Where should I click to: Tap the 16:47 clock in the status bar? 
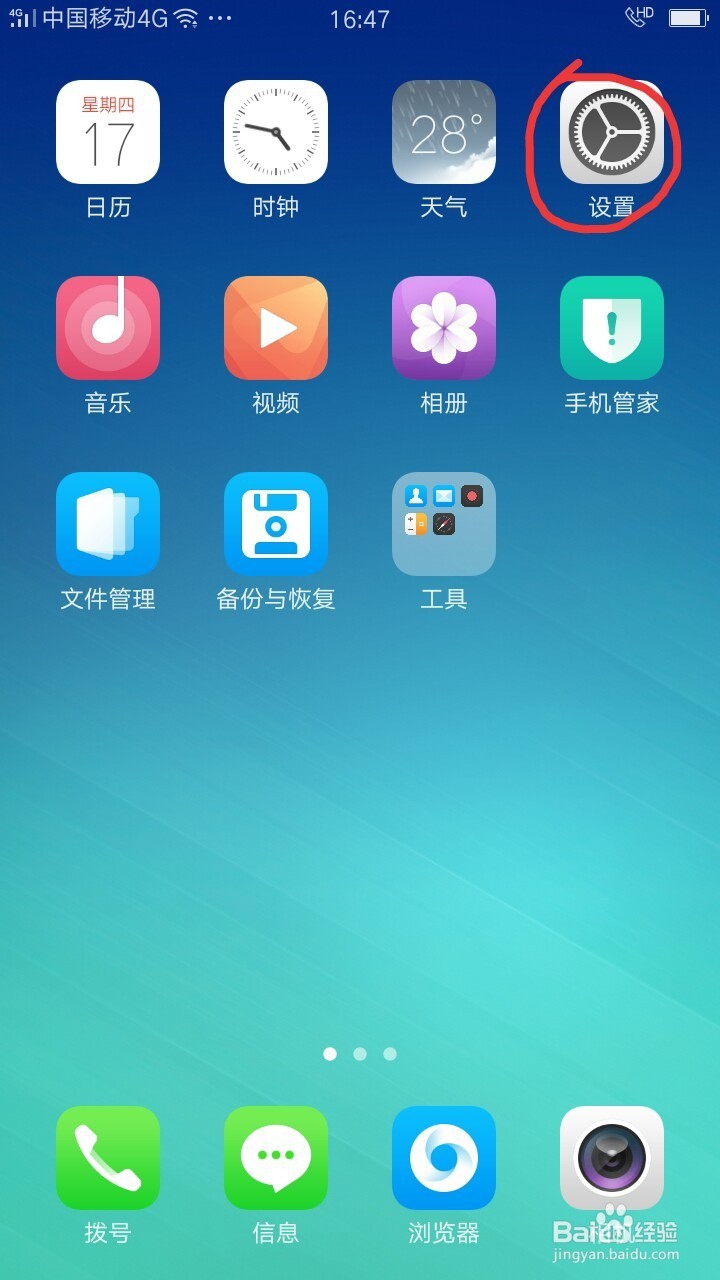[x=360, y=17]
